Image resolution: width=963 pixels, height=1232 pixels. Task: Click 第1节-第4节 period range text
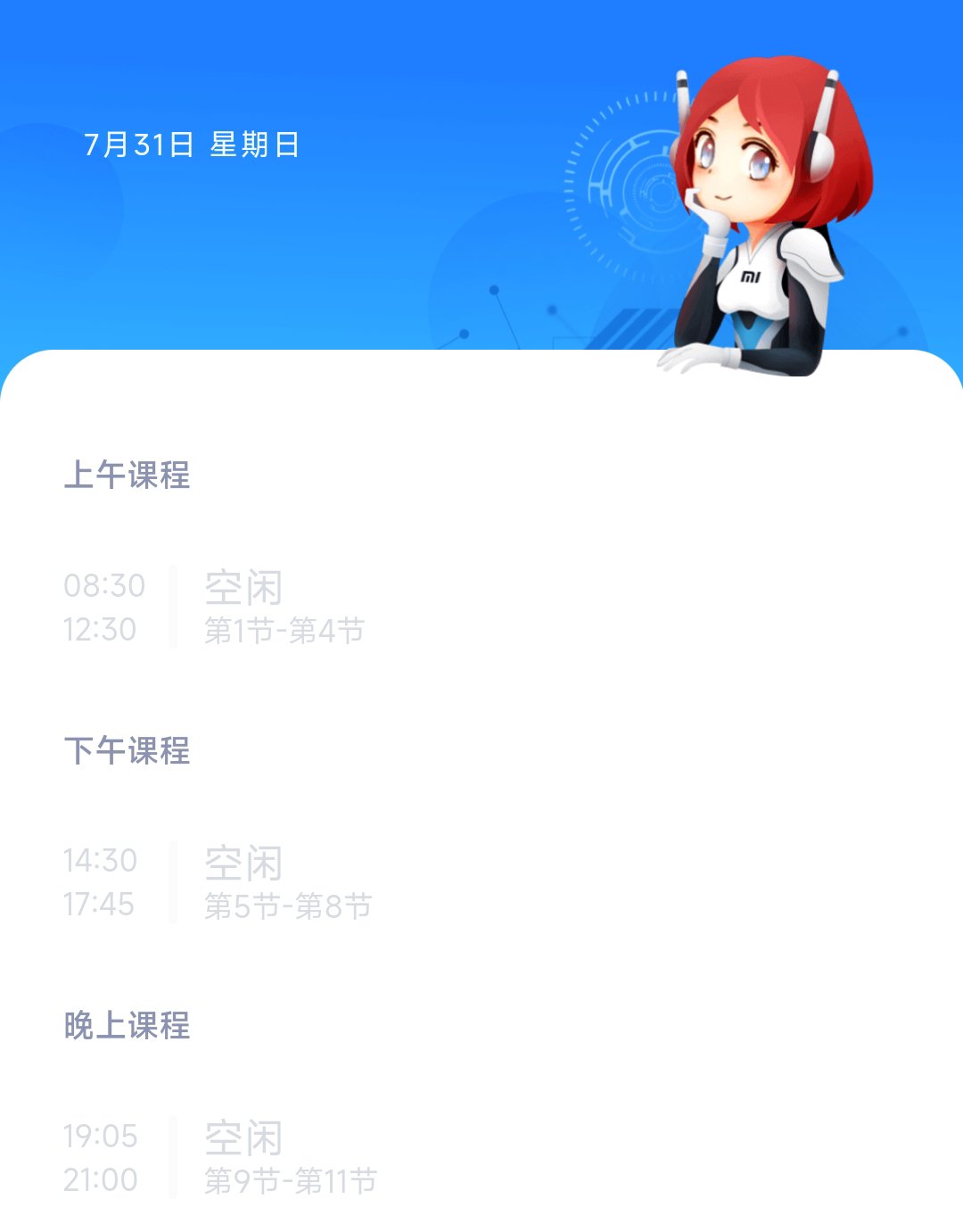[281, 630]
